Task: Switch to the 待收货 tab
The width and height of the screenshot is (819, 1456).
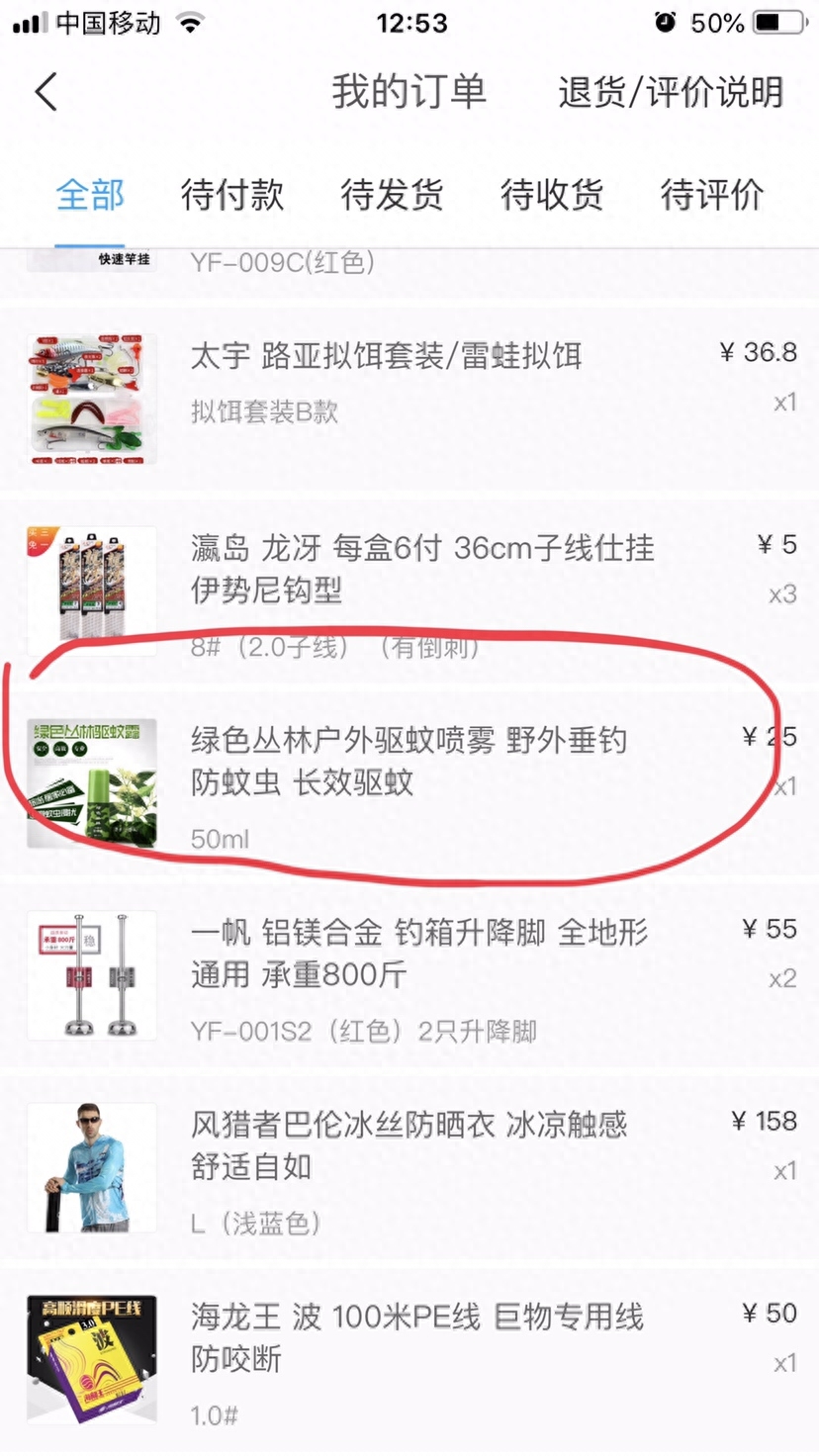Action: [551, 195]
